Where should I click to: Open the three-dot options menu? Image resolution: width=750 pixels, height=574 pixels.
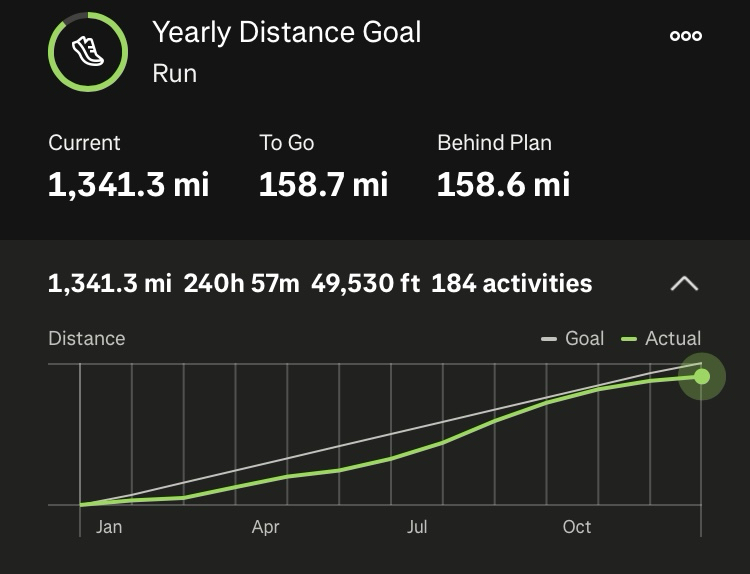pos(685,36)
